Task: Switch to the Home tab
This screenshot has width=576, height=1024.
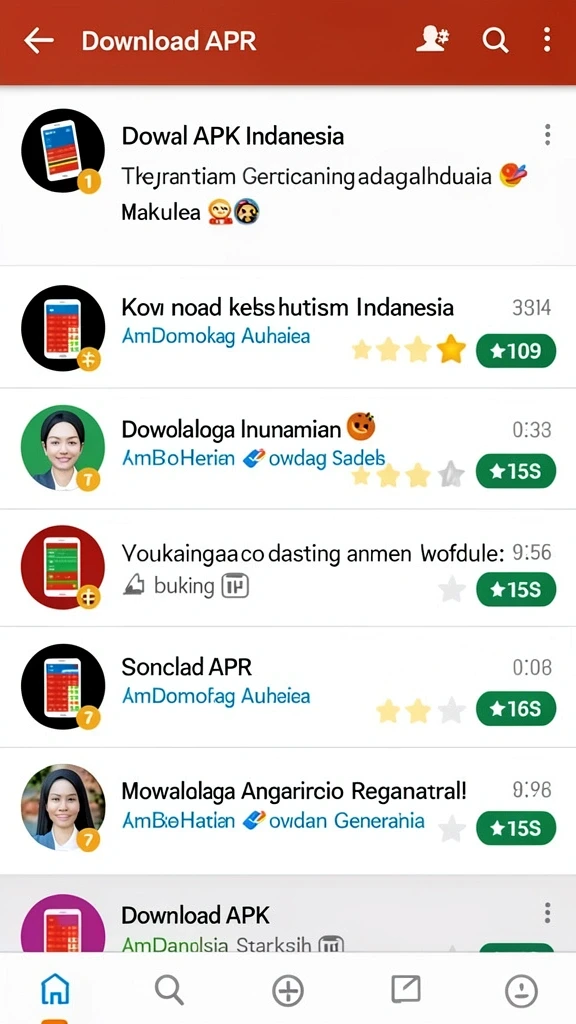Action: click(x=55, y=990)
